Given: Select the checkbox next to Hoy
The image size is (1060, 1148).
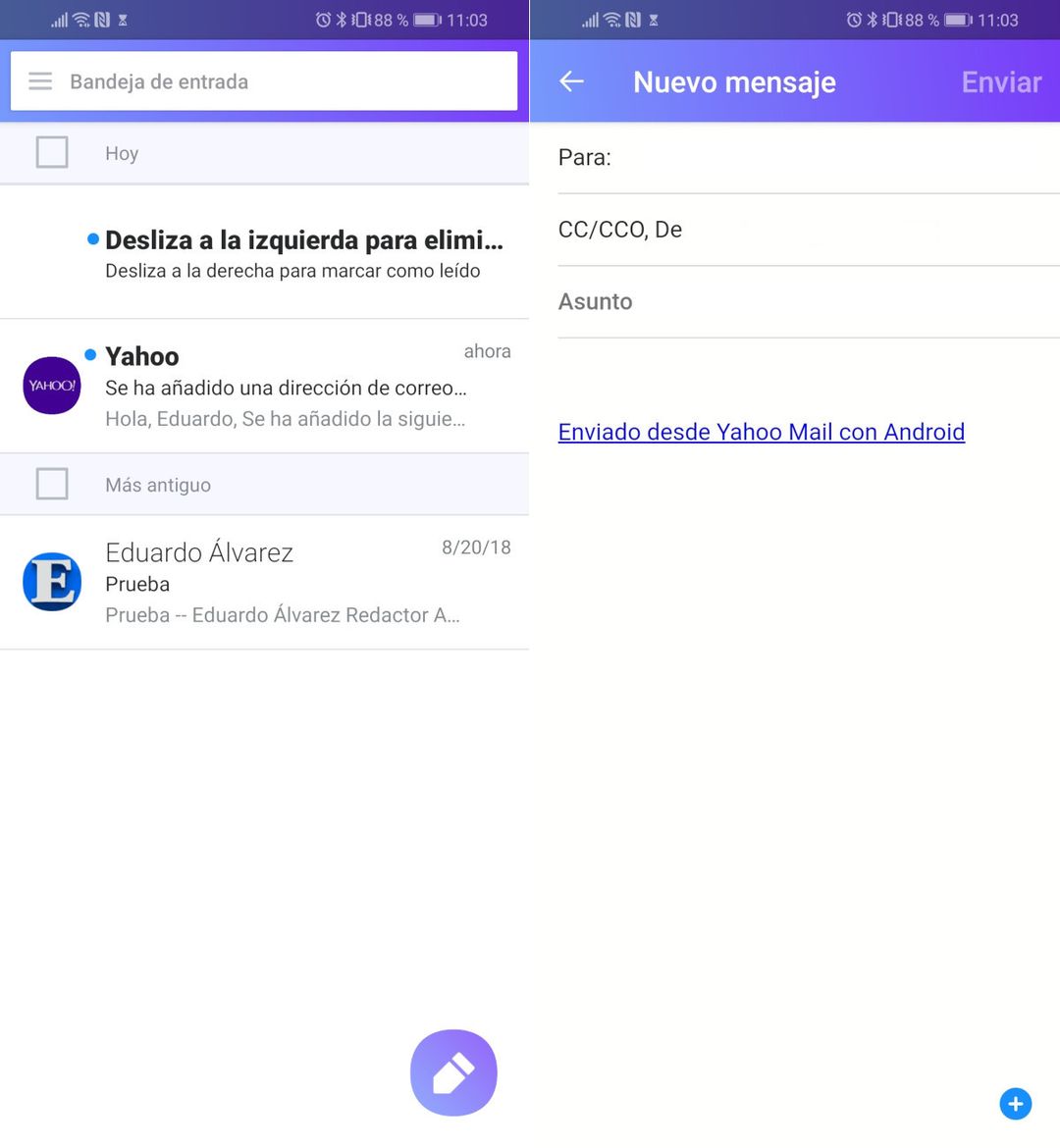Looking at the screenshot, I should 51,152.
